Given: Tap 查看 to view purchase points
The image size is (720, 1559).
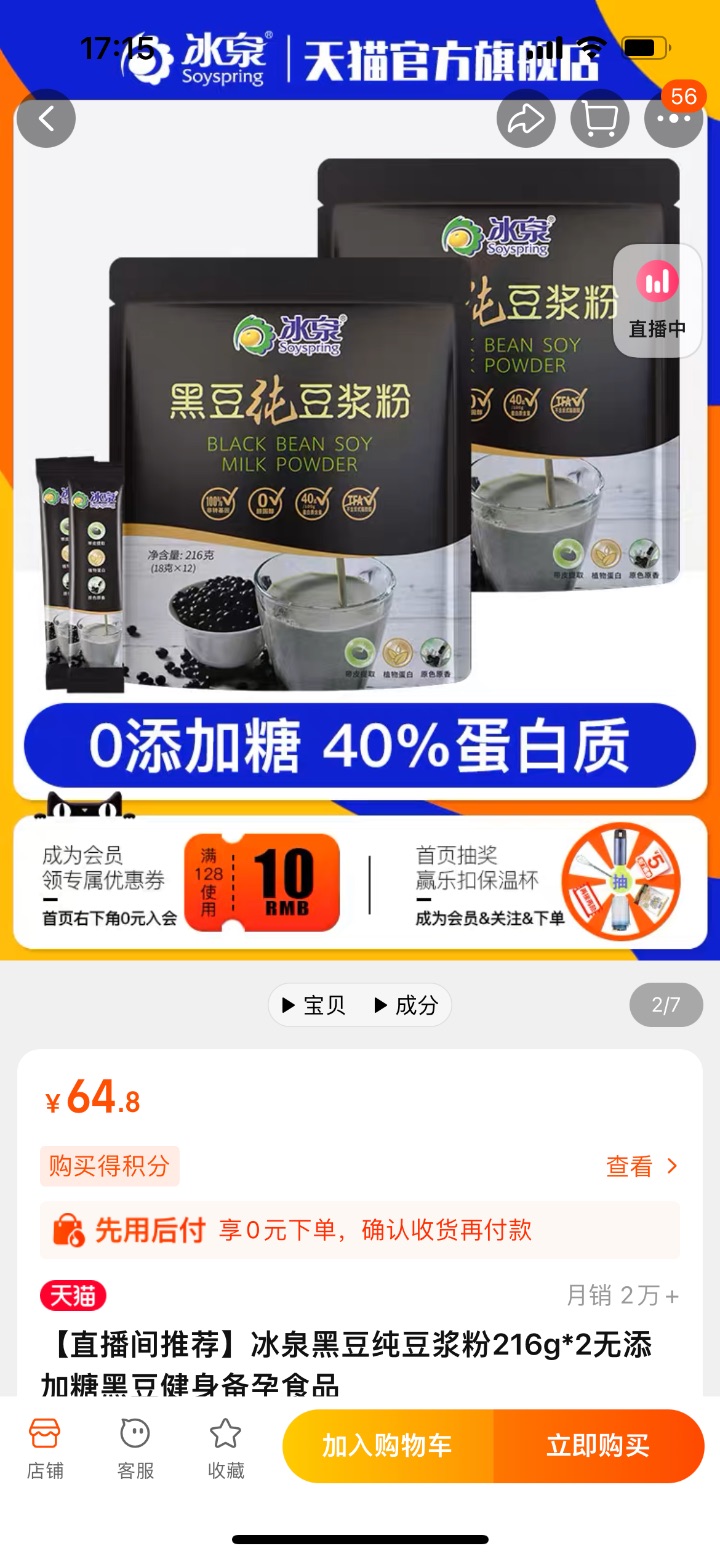Looking at the screenshot, I should [641, 1166].
